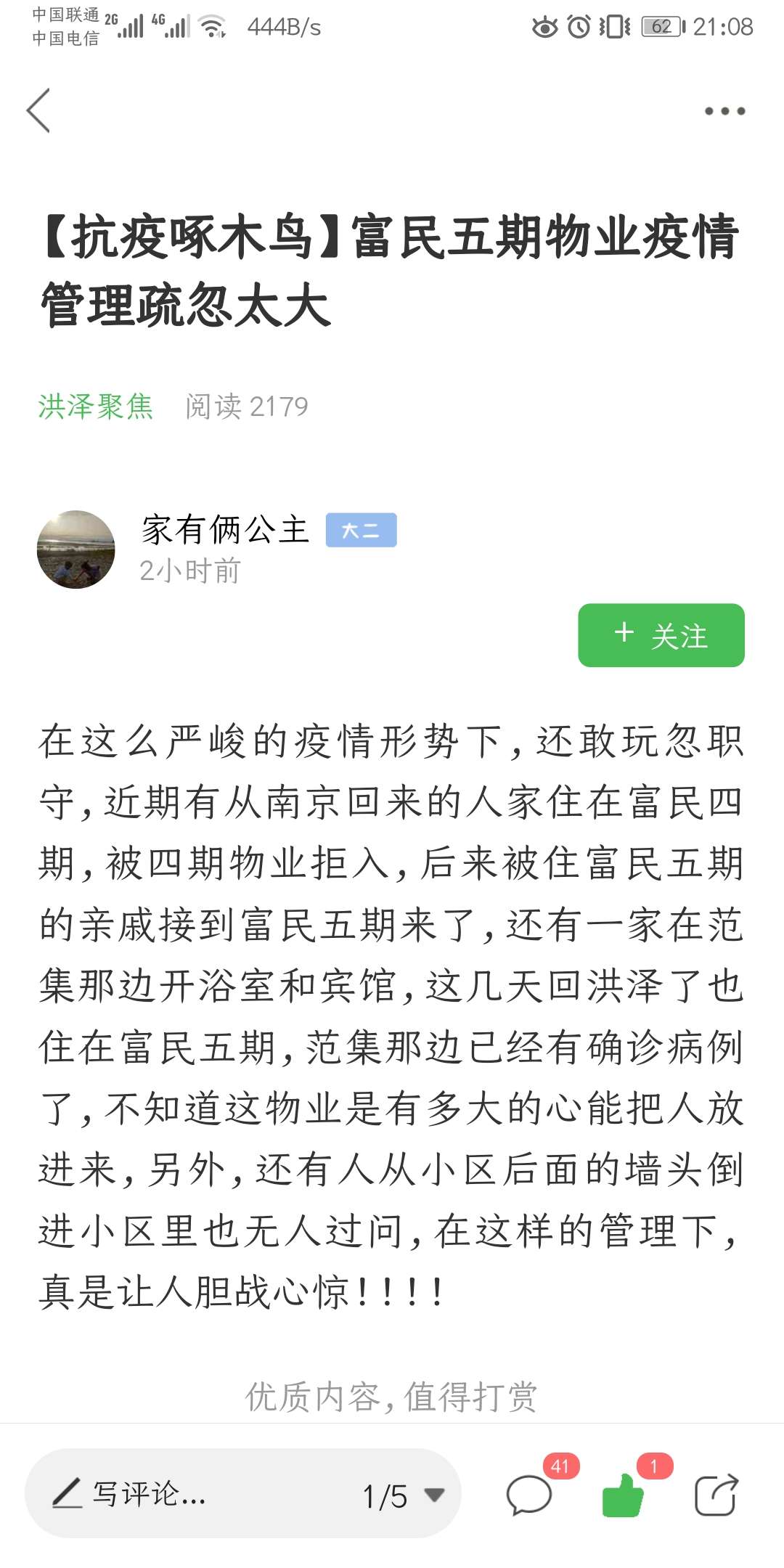Open the 41 comments

(529, 1495)
